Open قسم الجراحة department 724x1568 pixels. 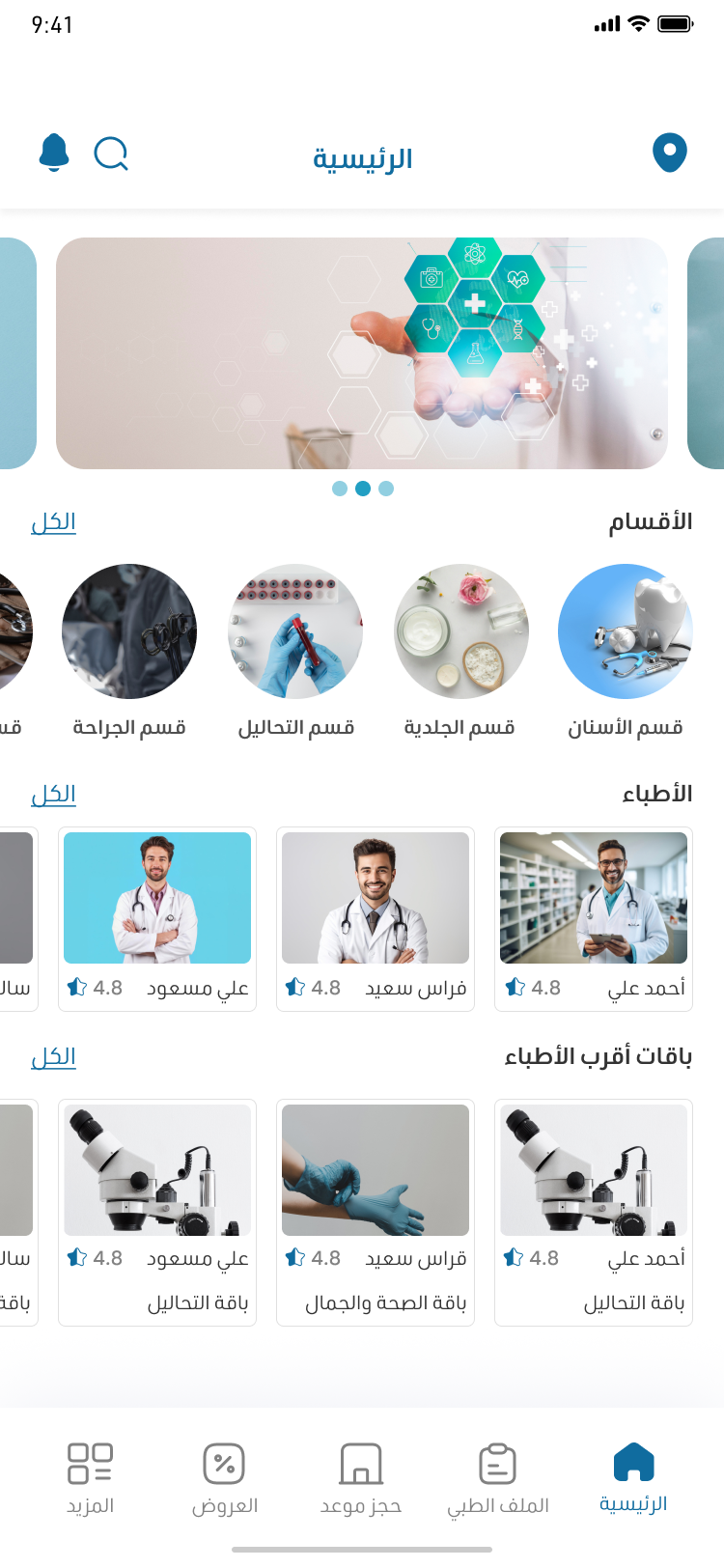click(x=129, y=632)
